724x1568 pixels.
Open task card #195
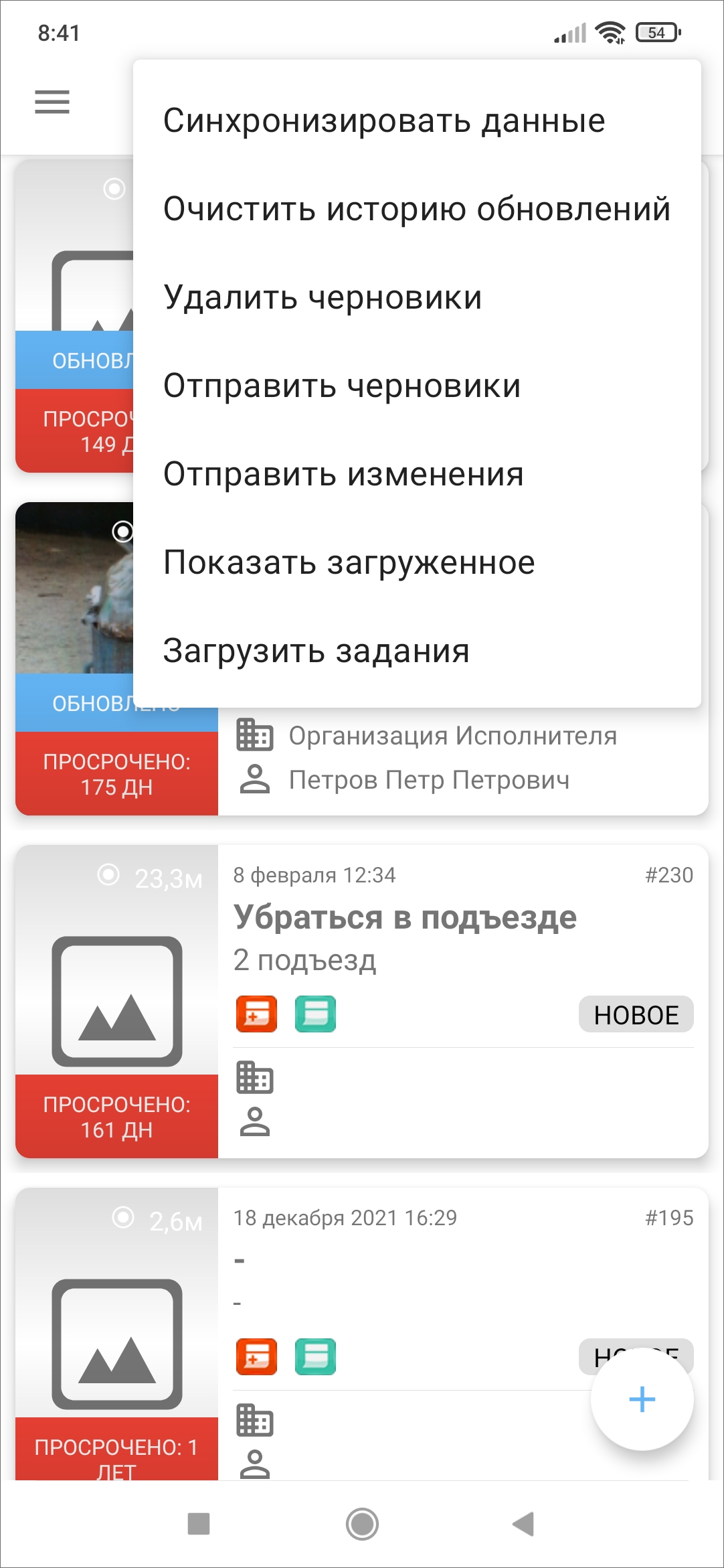click(x=362, y=1334)
